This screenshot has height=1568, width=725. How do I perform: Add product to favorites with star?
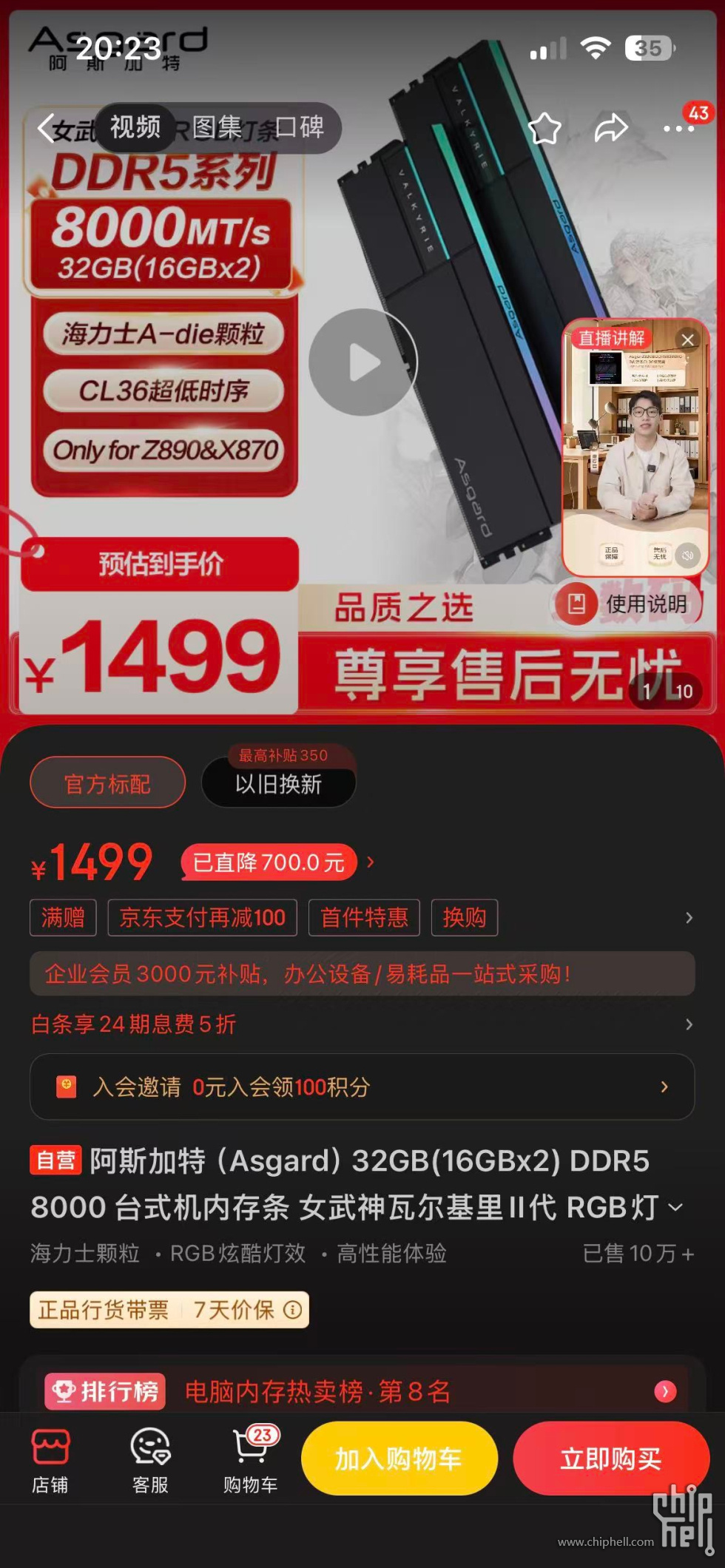544,128
